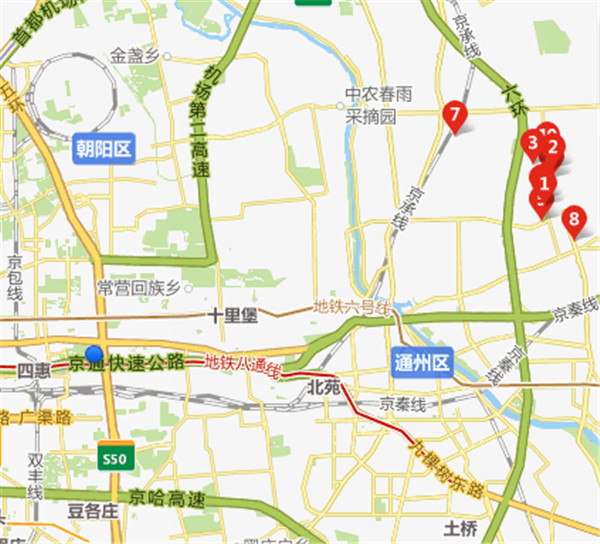The width and height of the screenshot is (600, 544).
Task: Select the red pin labeled 3
Action: tap(533, 142)
